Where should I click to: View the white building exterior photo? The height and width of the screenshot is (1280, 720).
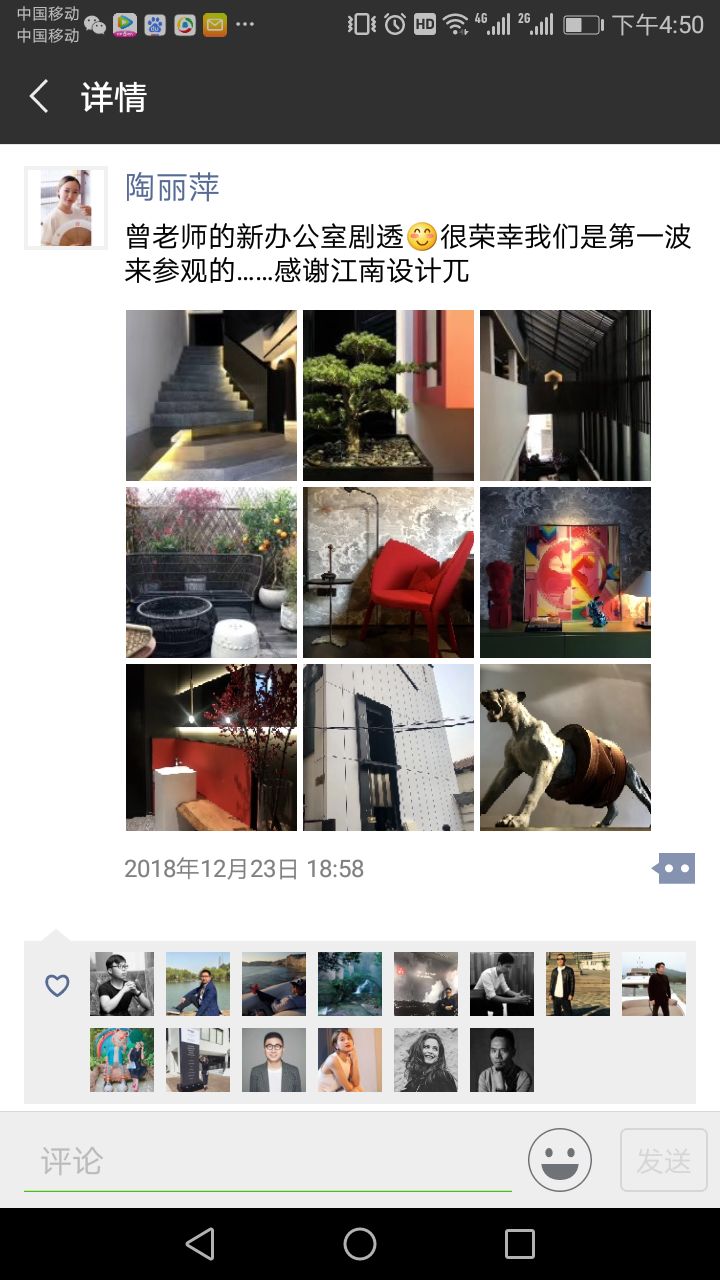[x=388, y=748]
